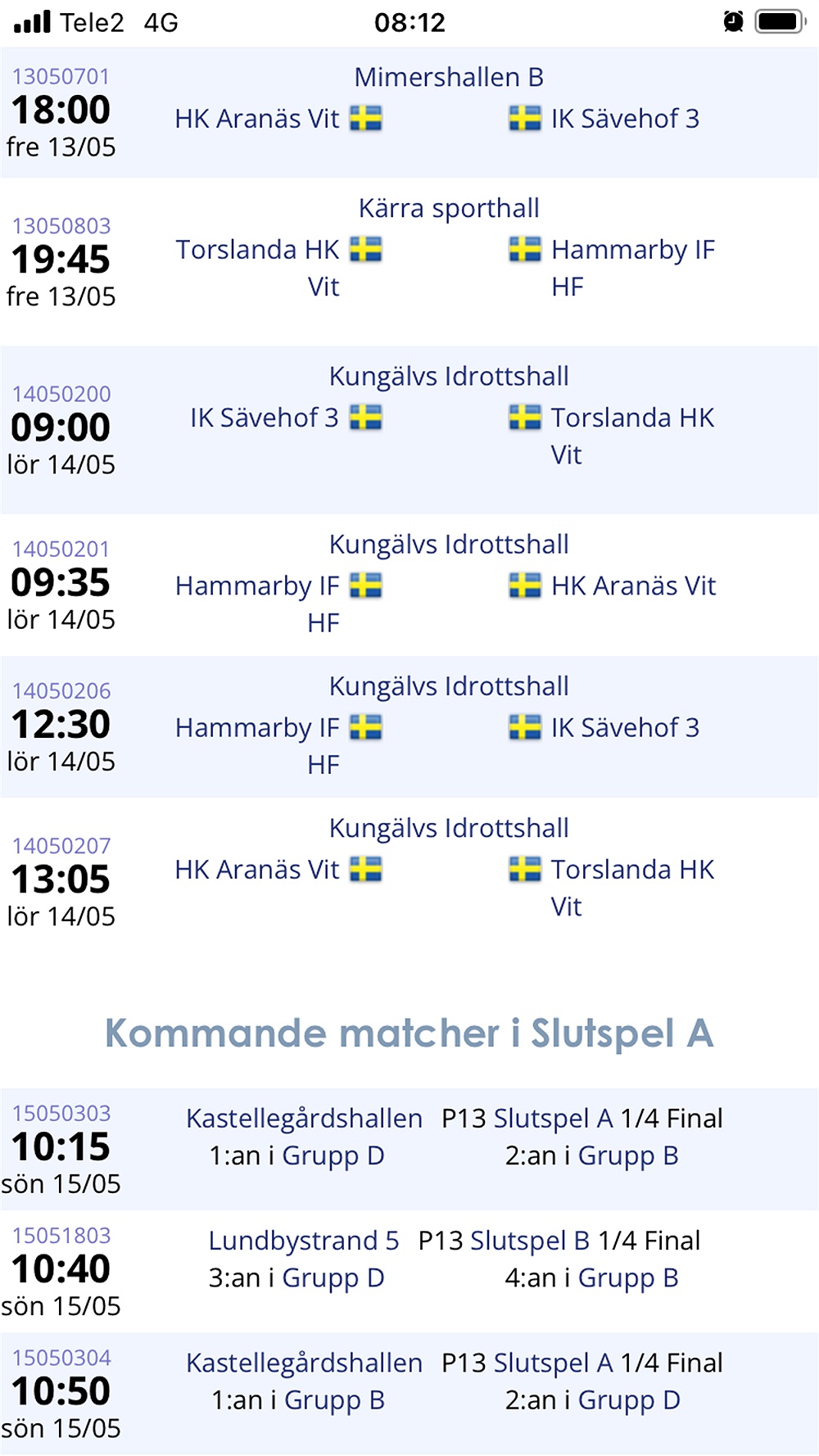Open Kastellegårdshallen venue for the 10:15 match
Image resolution: width=819 pixels, height=1456 pixels.
pyautogui.click(x=304, y=1119)
